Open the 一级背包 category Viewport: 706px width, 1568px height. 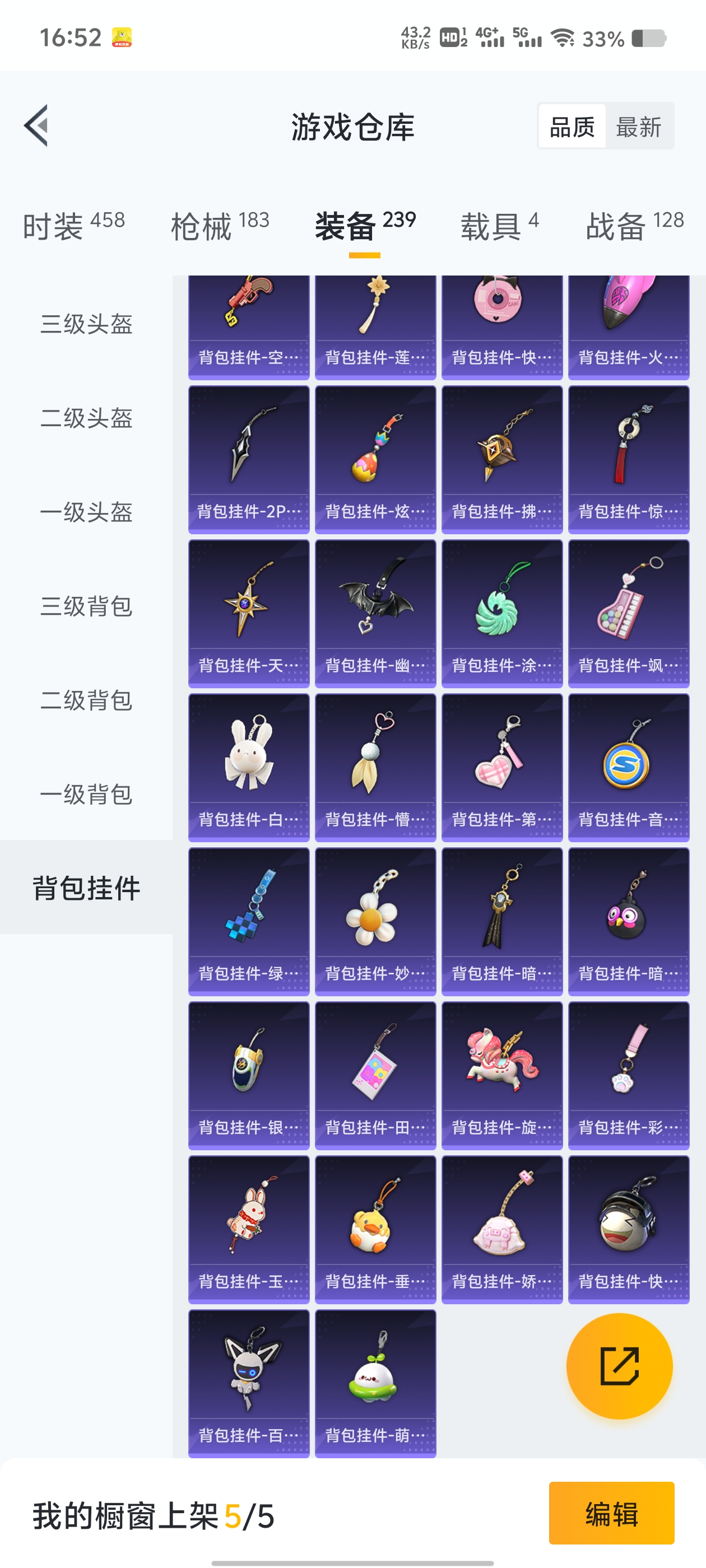(x=86, y=794)
